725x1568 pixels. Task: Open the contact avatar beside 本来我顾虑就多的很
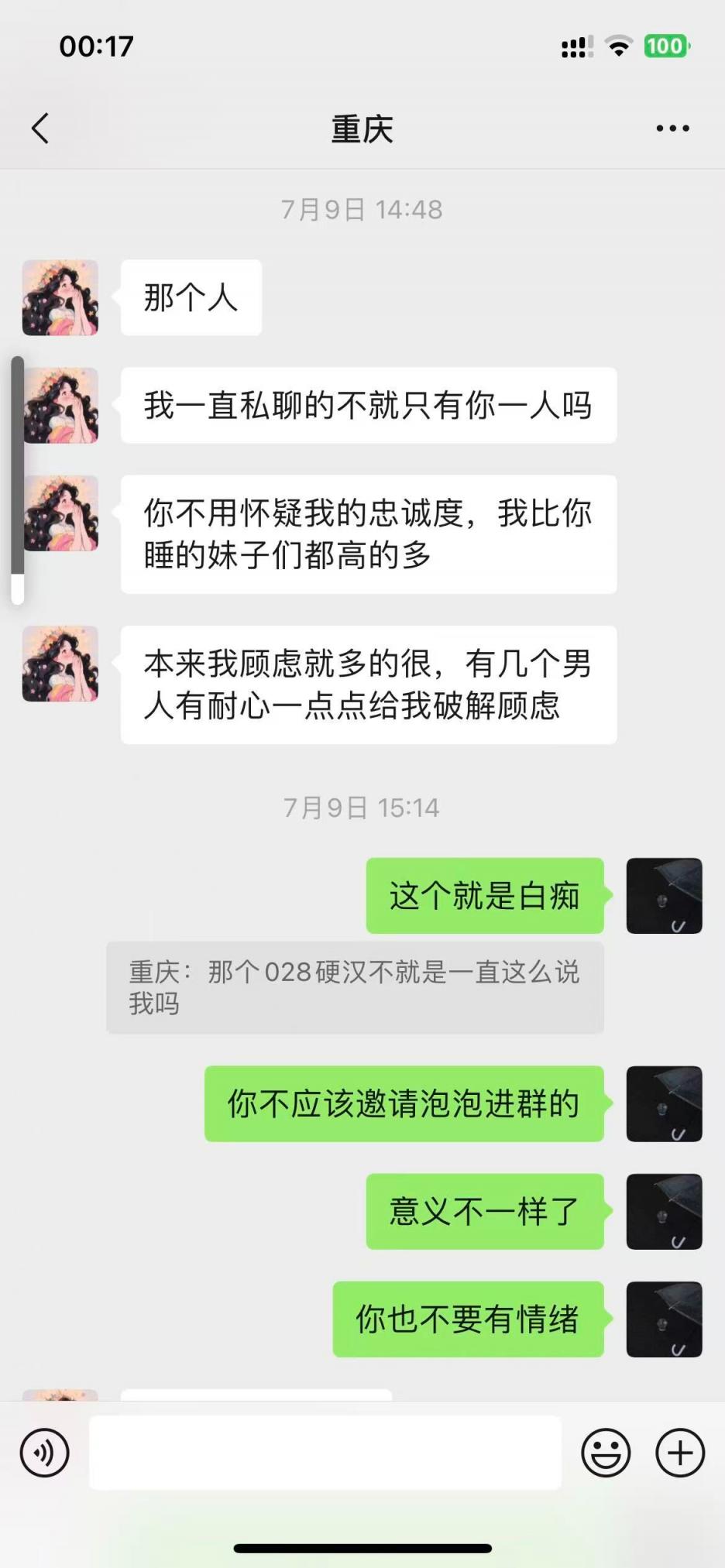pos(60,664)
